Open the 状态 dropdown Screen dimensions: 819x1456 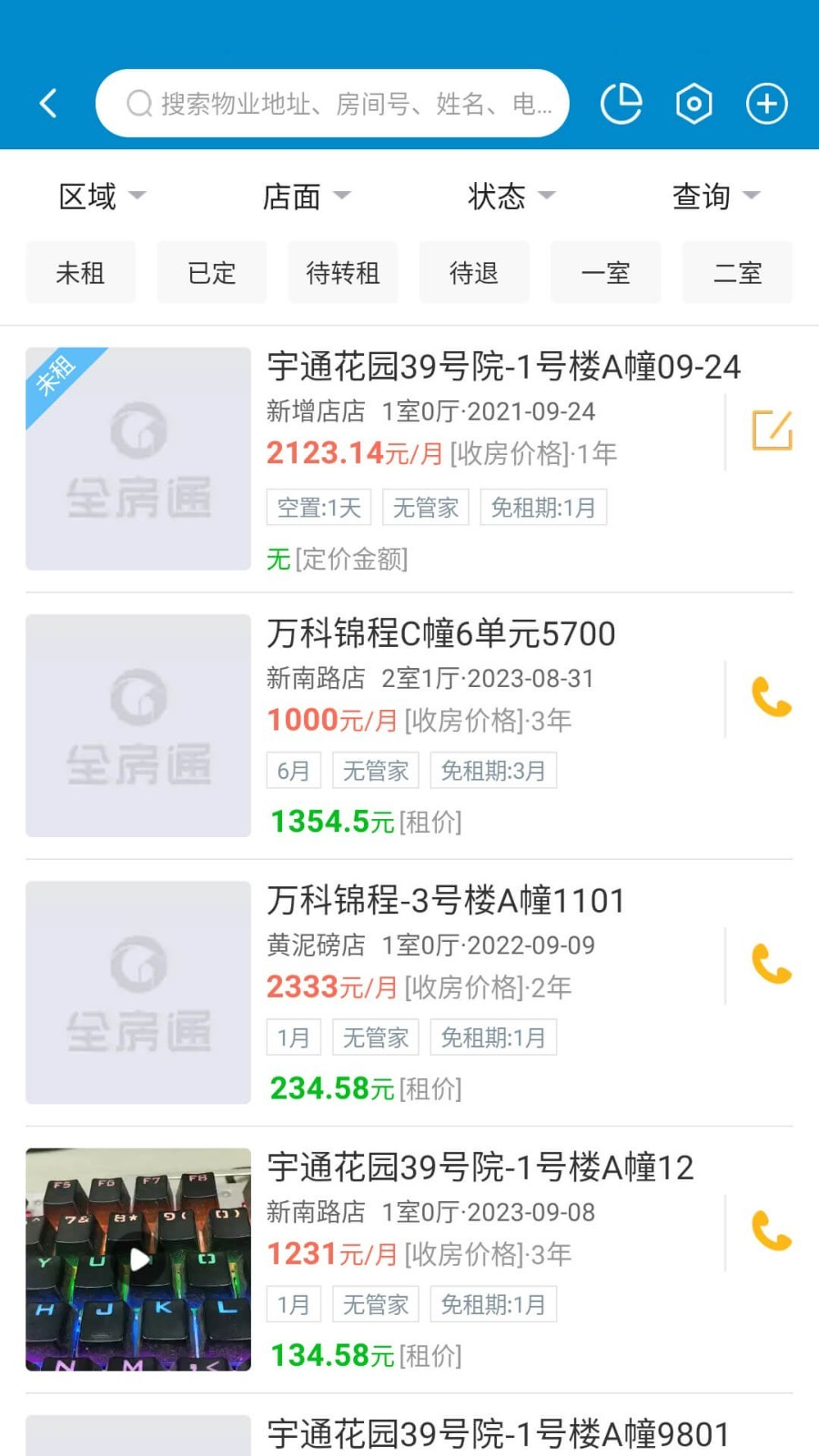pos(510,195)
